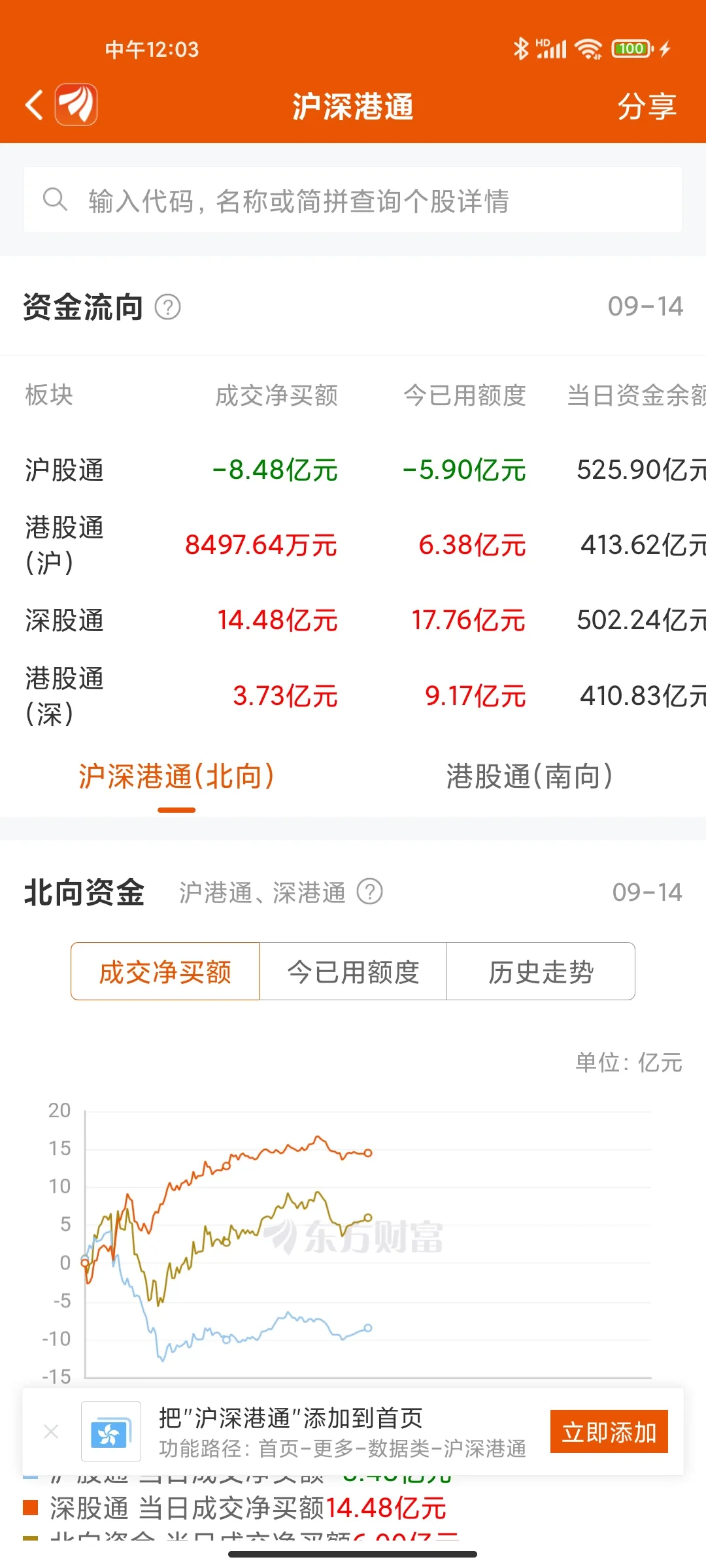Select the 成交净买额 chart segment
Image resolution: width=706 pixels, height=1568 pixels.
point(165,971)
